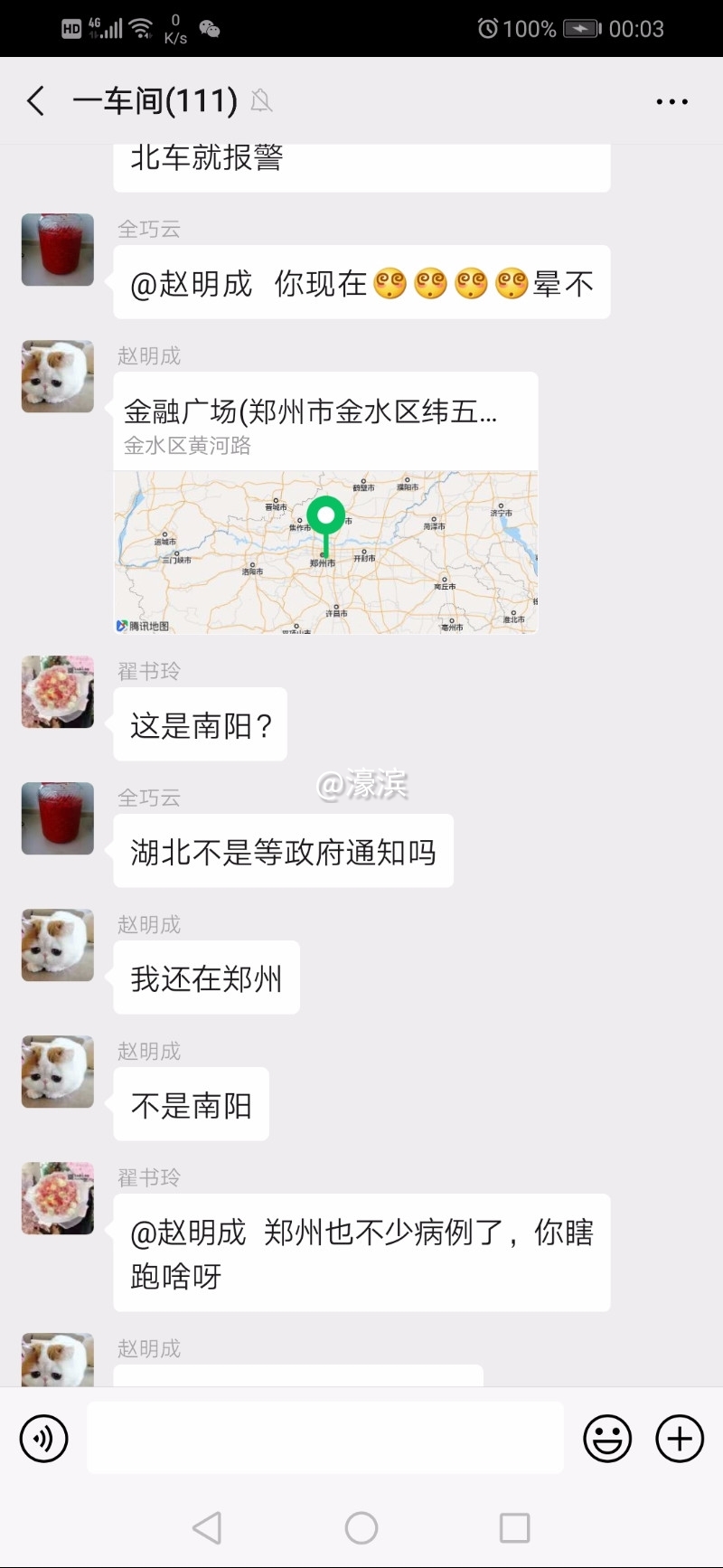The width and height of the screenshot is (723, 1568).
Task: Go back from the 一车间 group chat
Action: click(36, 101)
